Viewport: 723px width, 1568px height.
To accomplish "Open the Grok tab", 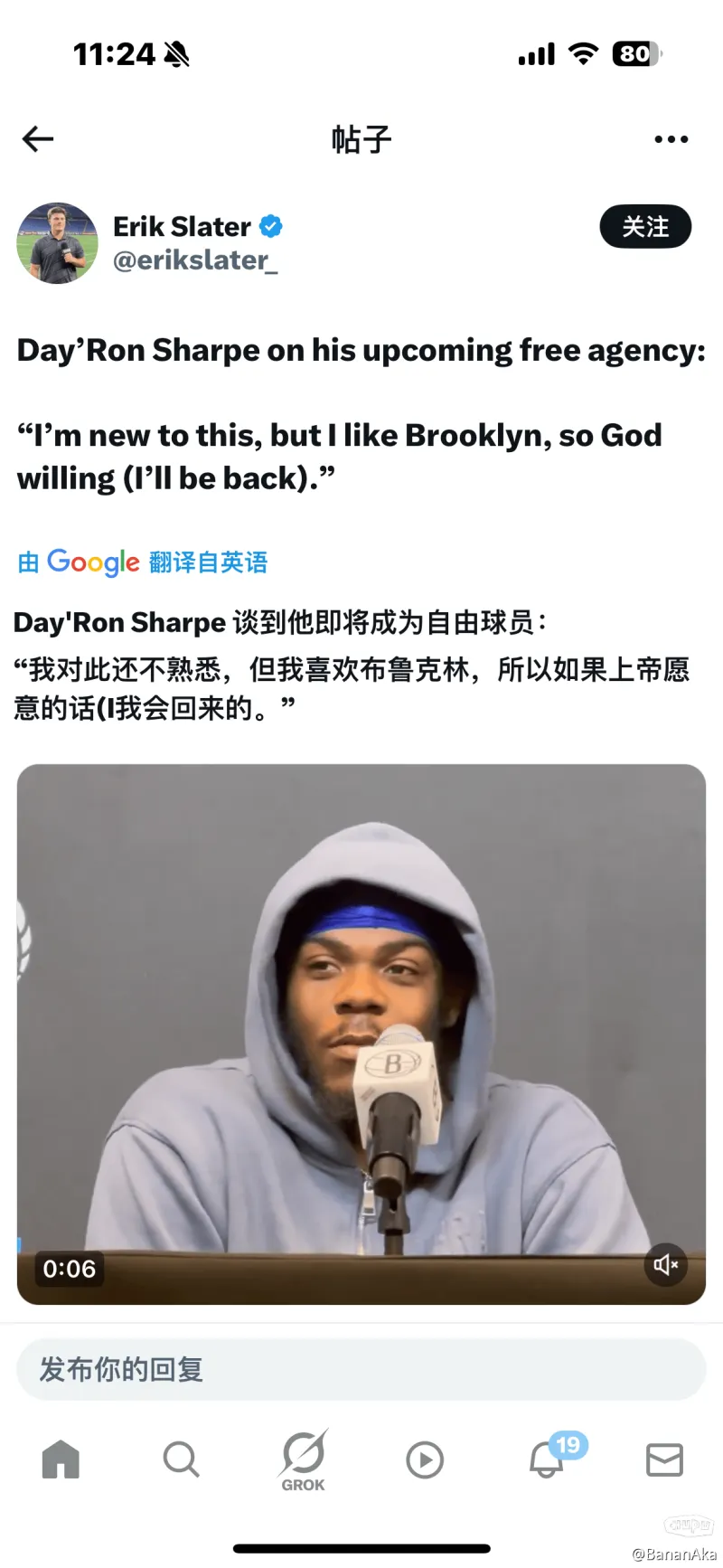I will [x=303, y=1459].
